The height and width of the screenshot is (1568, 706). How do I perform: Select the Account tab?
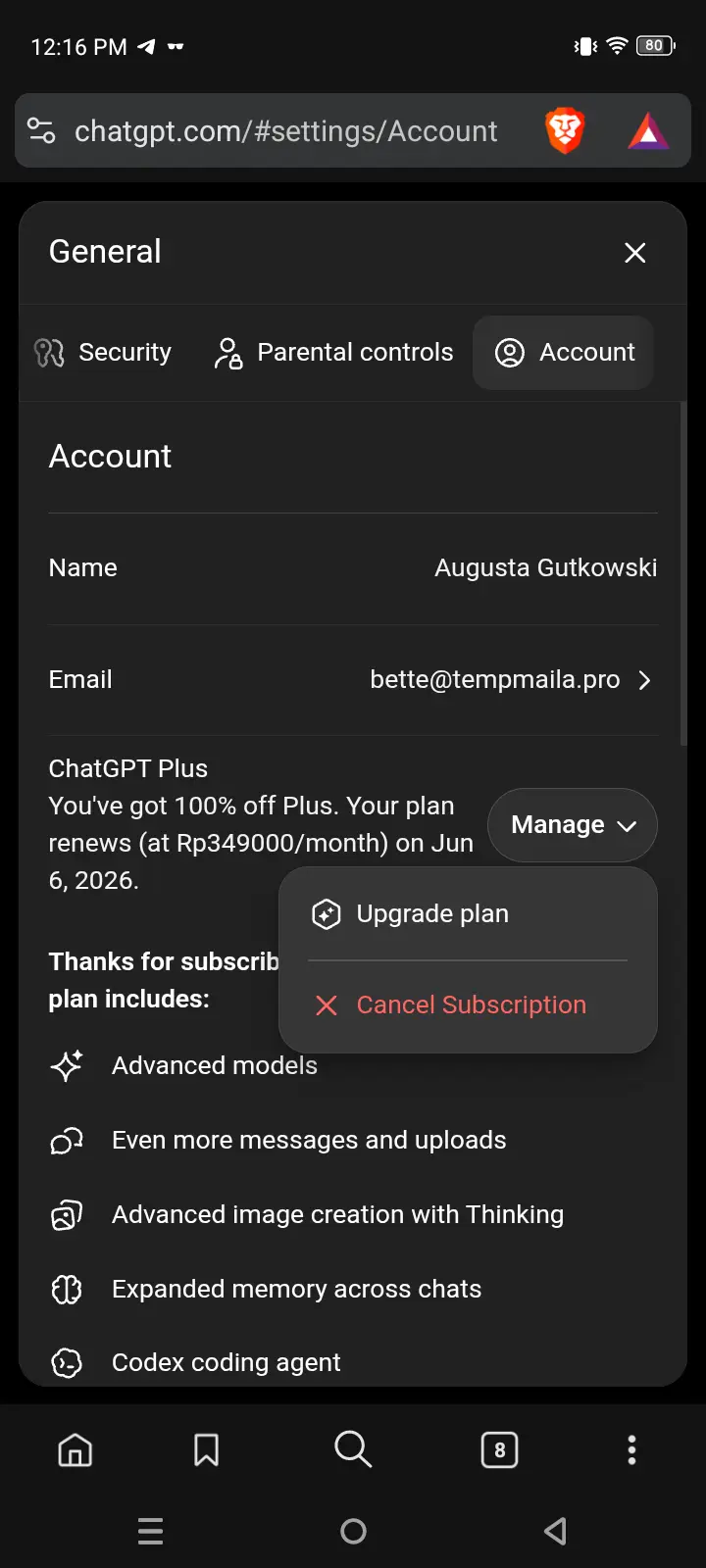564,353
